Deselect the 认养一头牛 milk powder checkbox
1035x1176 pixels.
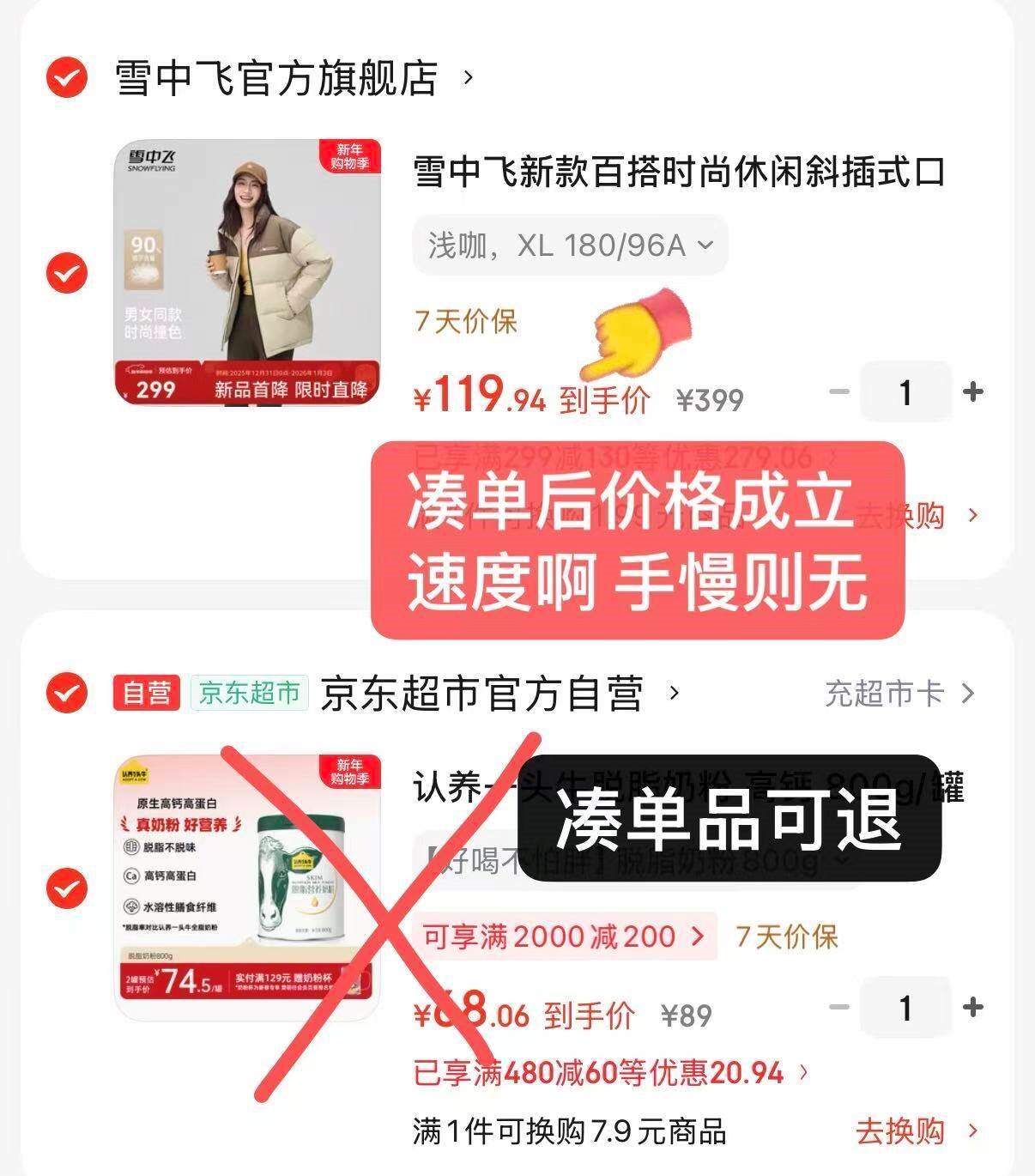66,888
